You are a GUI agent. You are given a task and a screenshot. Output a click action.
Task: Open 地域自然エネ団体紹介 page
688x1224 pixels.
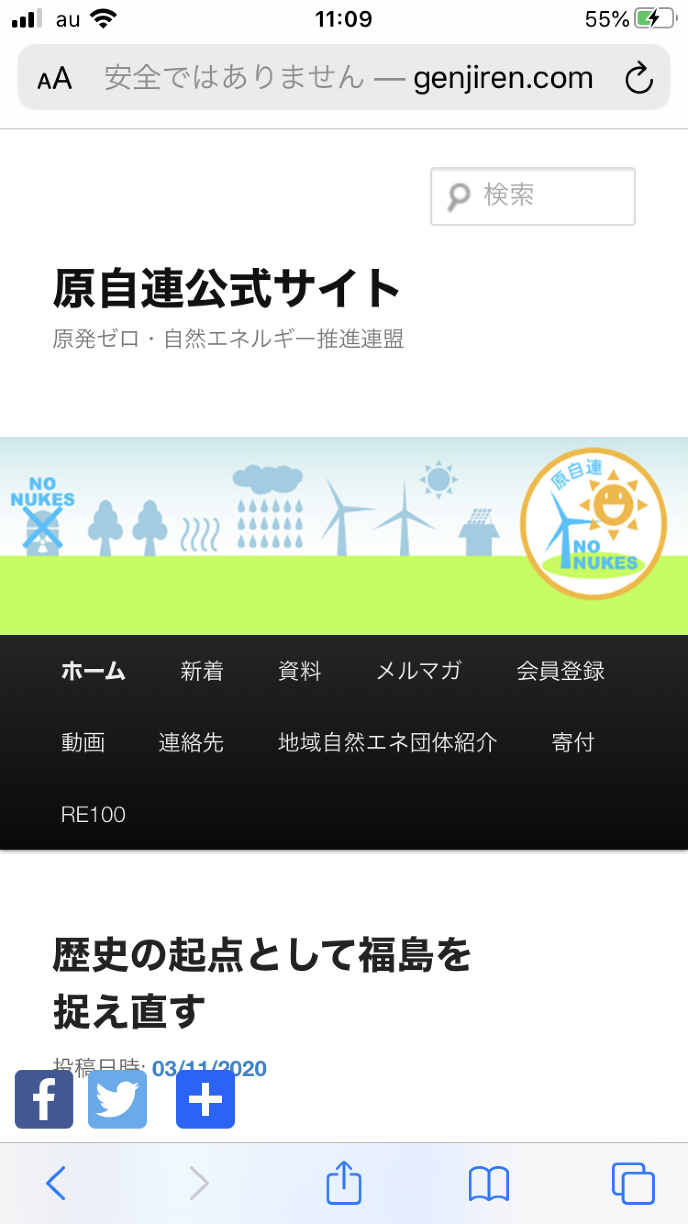387,742
